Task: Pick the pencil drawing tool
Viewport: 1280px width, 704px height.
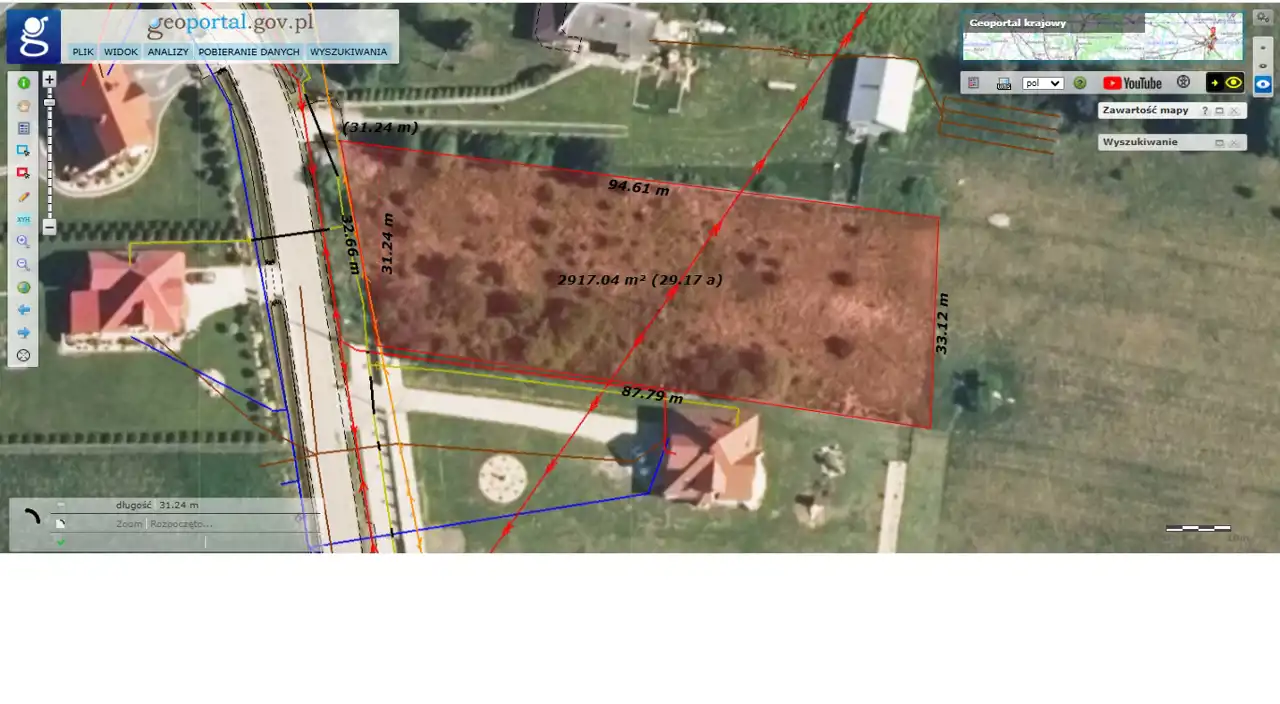Action: [x=23, y=197]
